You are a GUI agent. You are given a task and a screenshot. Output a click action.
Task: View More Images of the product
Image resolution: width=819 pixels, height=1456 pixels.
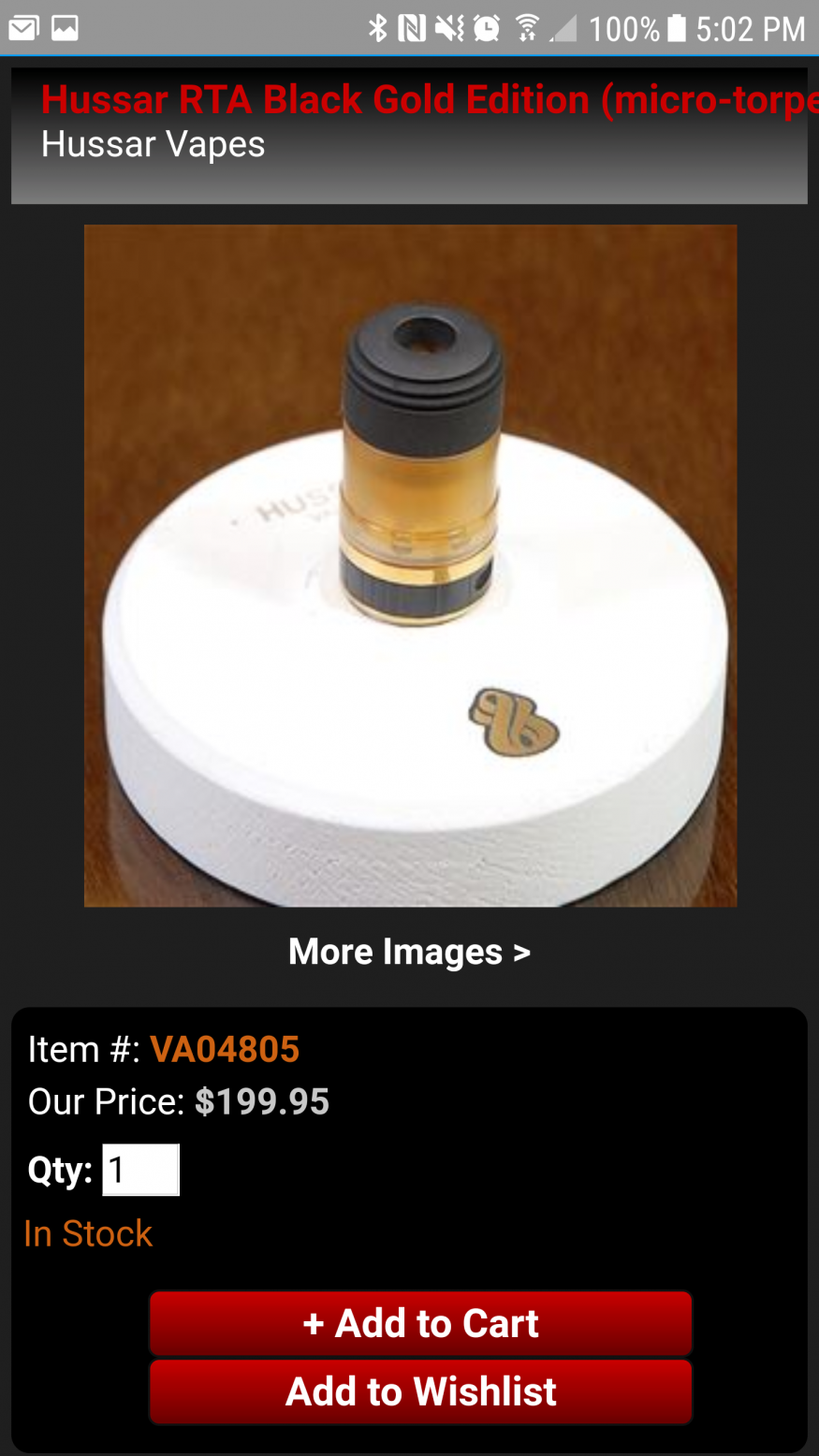409,952
